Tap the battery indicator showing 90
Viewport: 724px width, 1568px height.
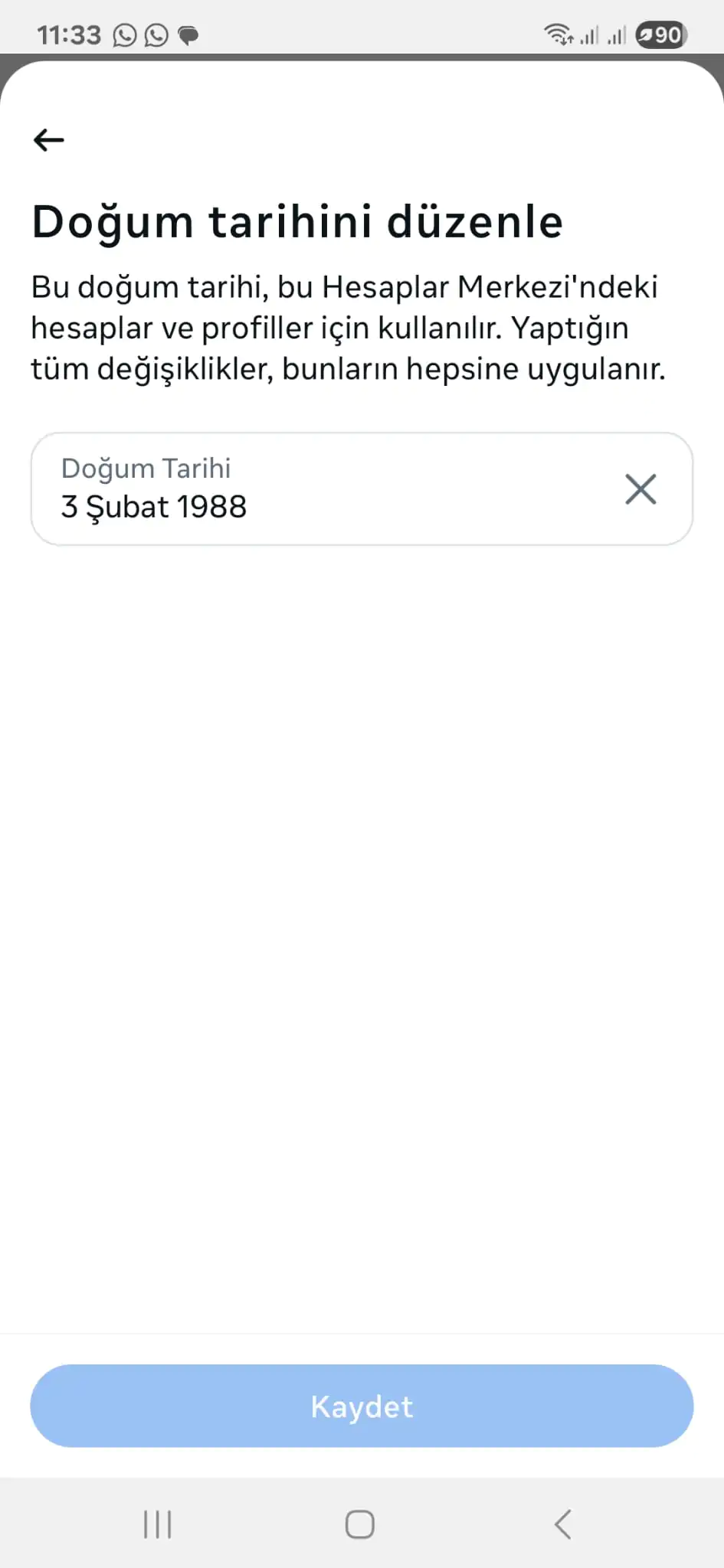(660, 34)
